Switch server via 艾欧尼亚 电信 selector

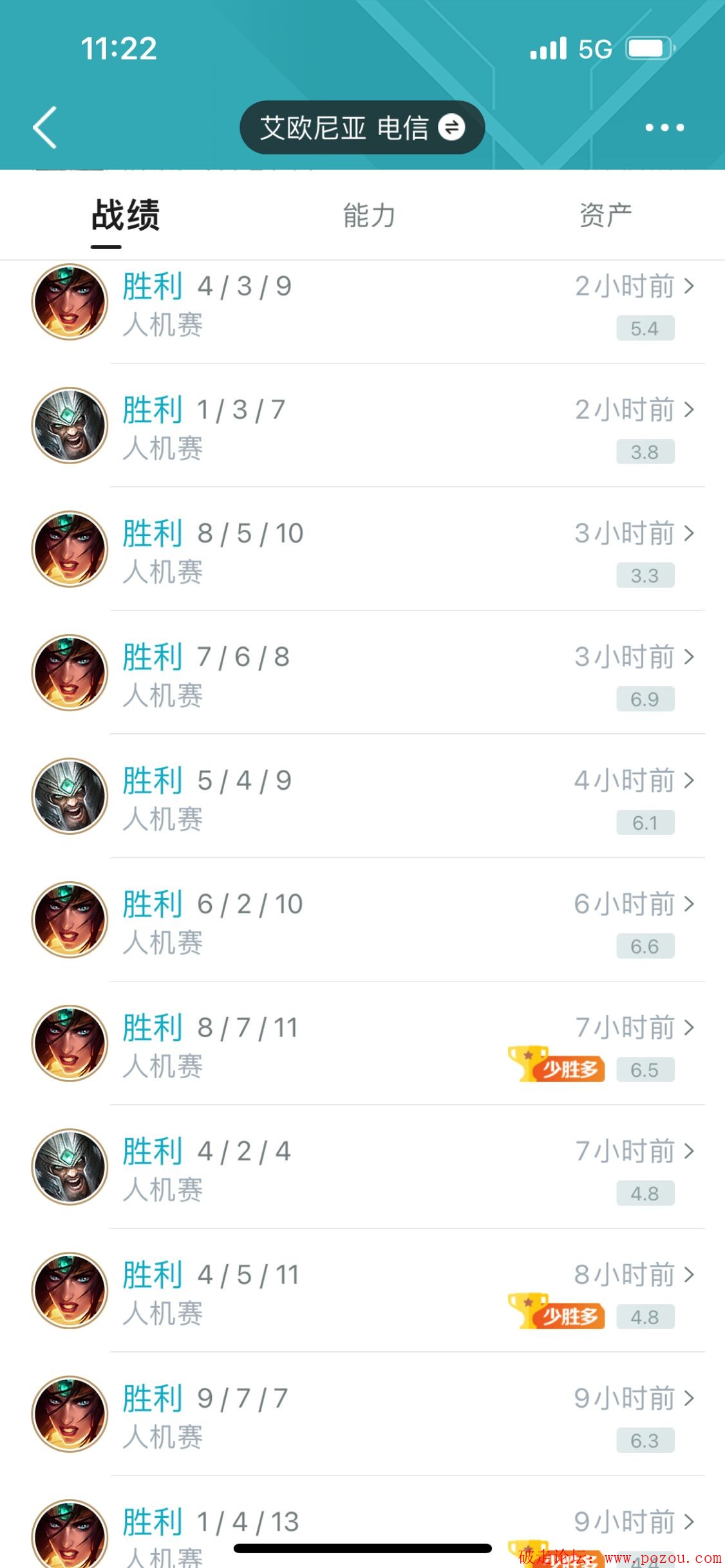click(x=362, y=127)
